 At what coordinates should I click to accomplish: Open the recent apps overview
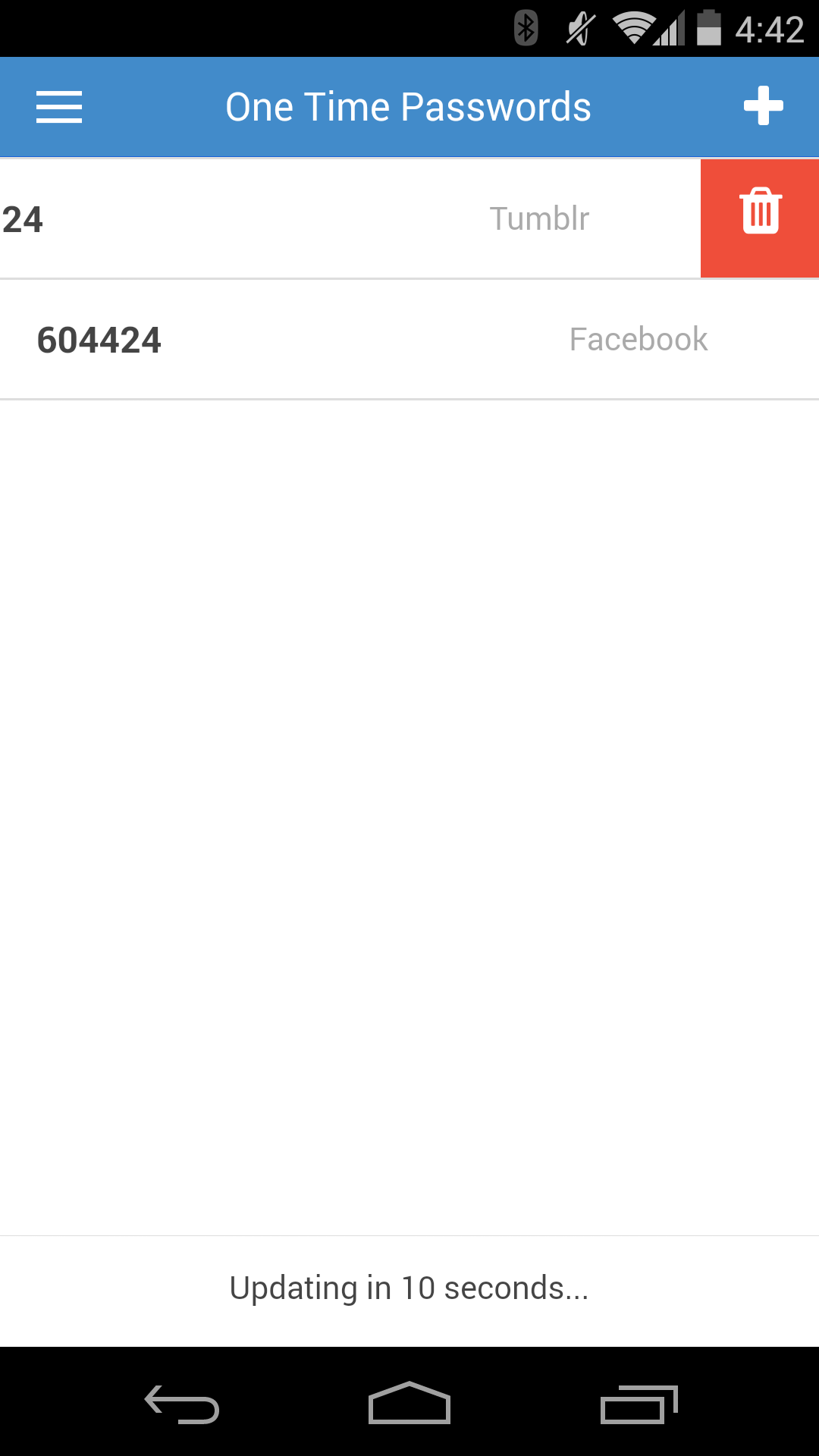click(639, 1404)
